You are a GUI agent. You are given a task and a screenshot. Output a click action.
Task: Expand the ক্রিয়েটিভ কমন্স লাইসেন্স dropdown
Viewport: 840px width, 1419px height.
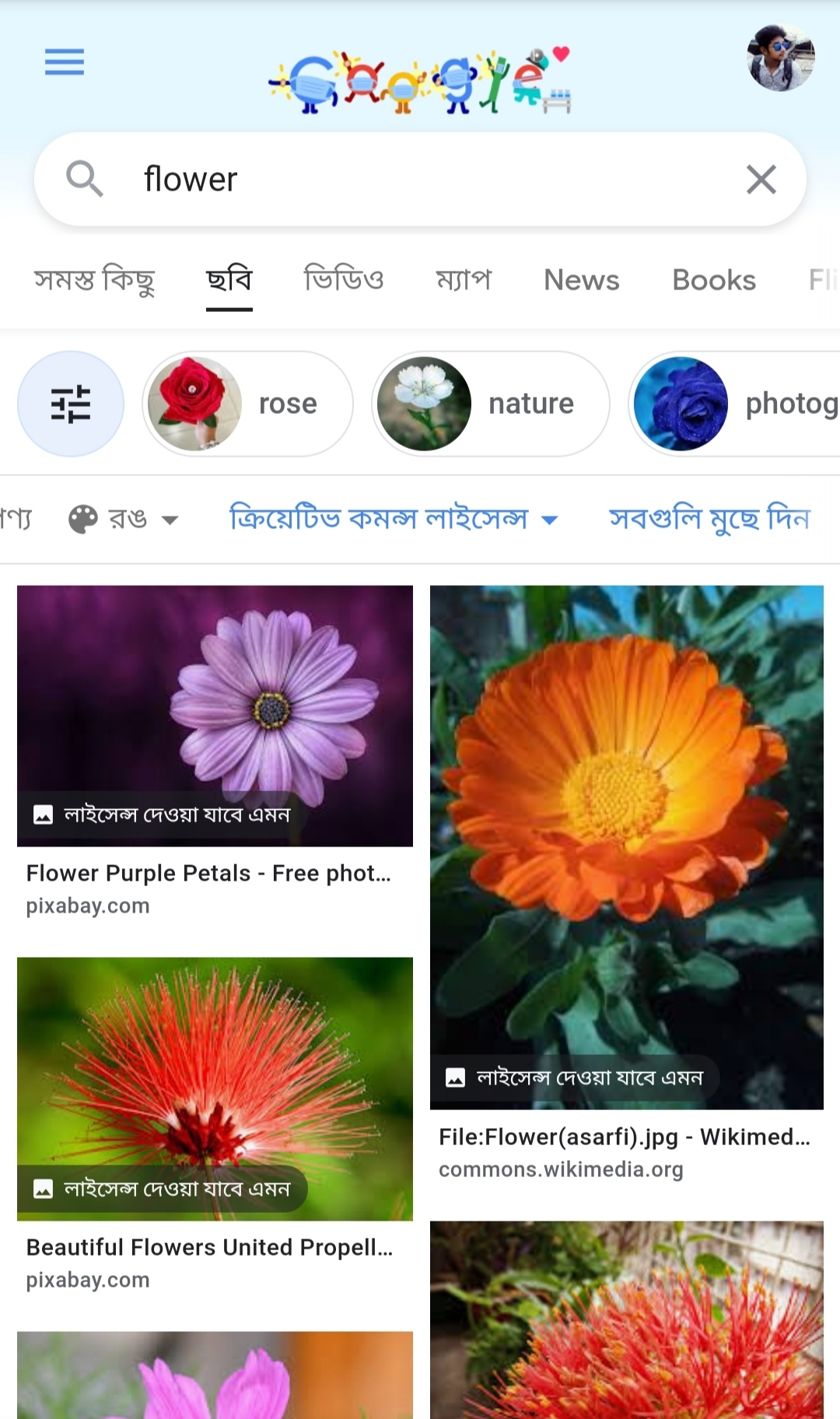pyautogui.click(x=394, y=519)
